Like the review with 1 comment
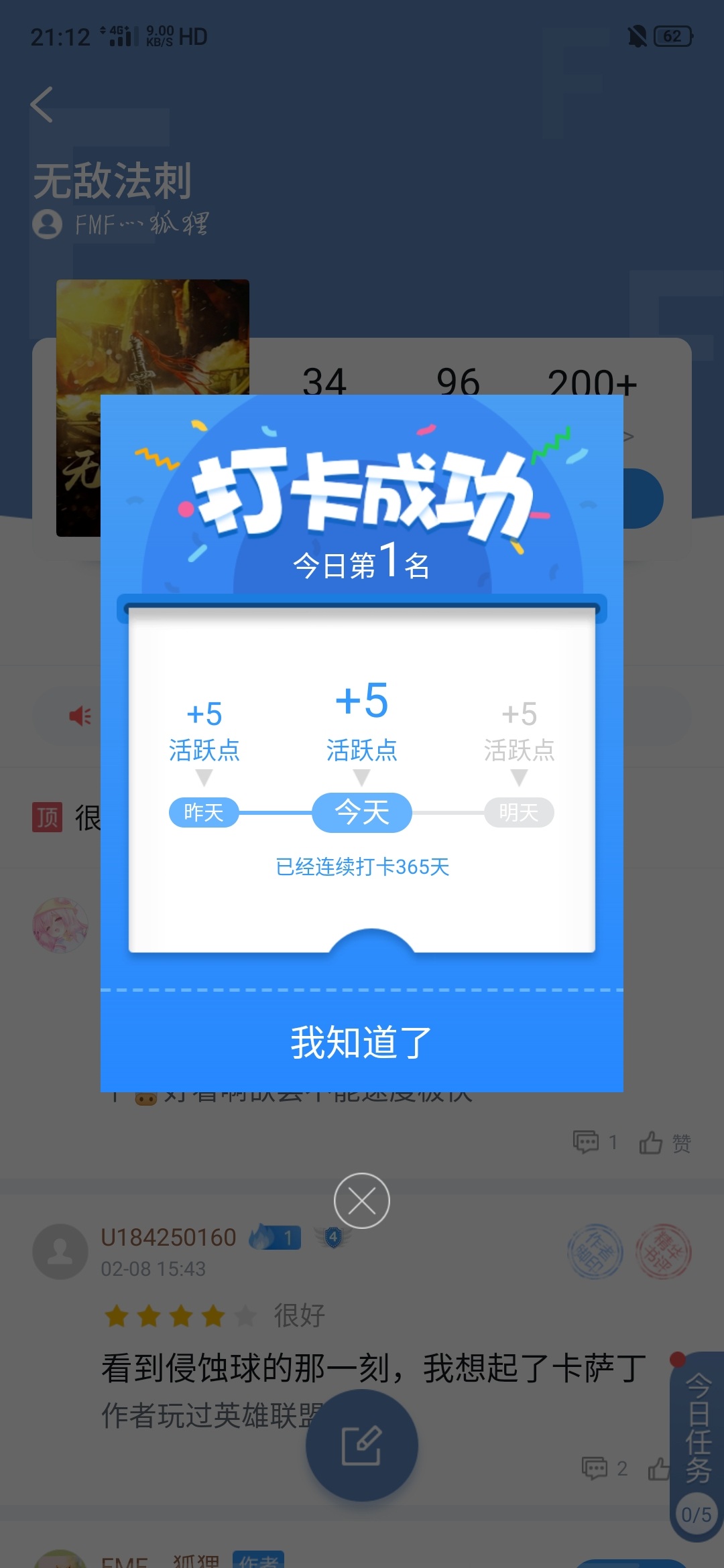The image size is (724, 1568). click(x=665, y=1142)
